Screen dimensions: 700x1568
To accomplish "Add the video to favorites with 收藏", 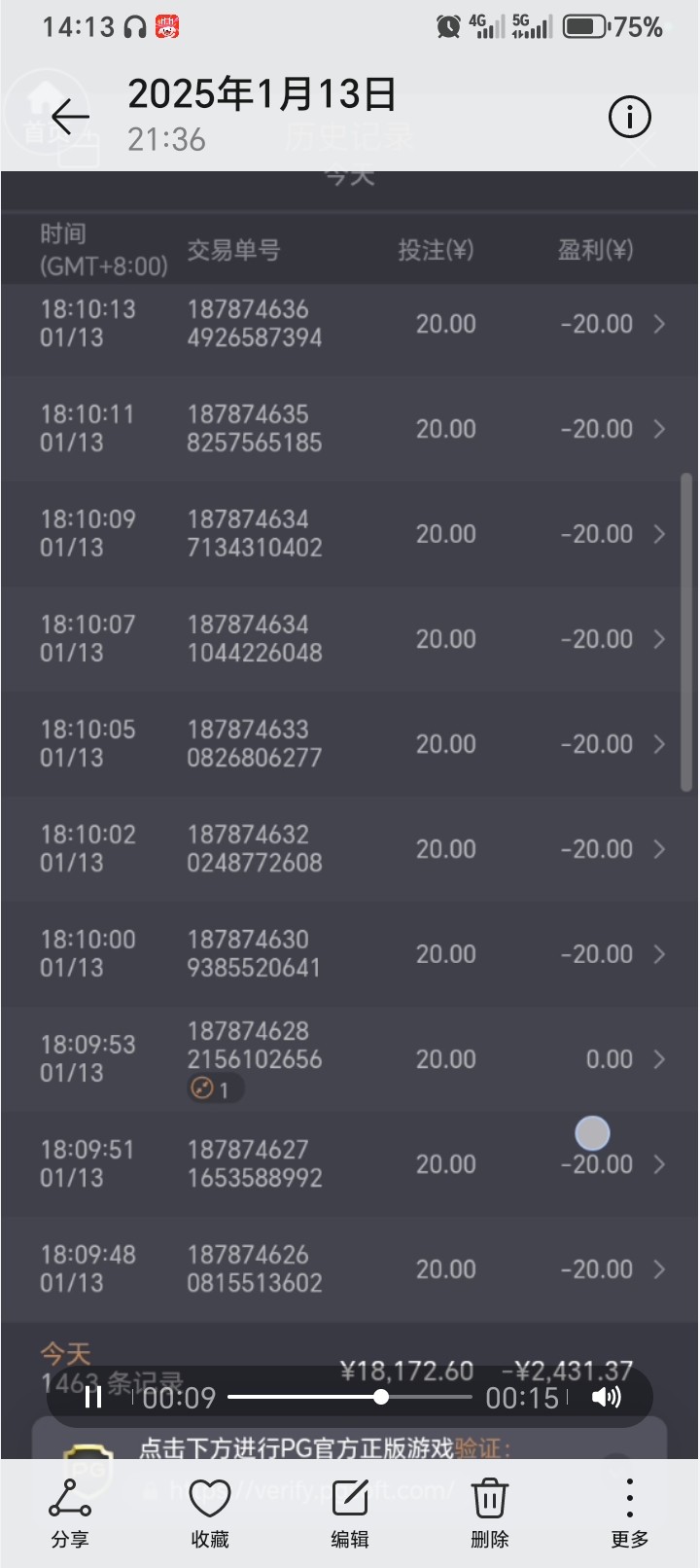I will [x=210, y=1512].
